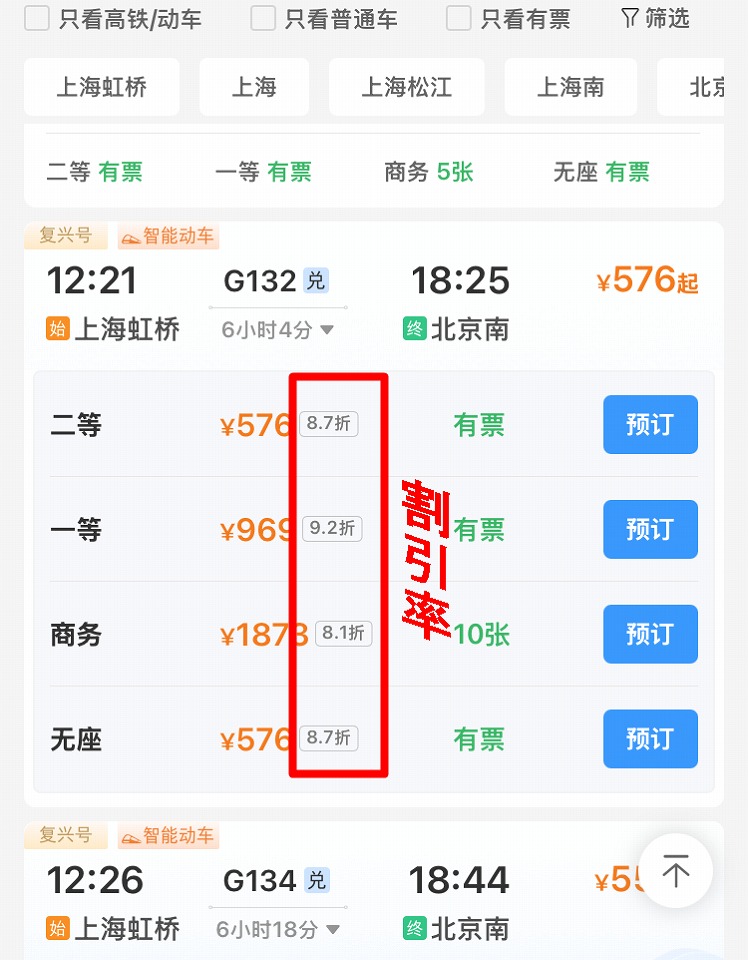Select the 上海南 station chip

570,87
